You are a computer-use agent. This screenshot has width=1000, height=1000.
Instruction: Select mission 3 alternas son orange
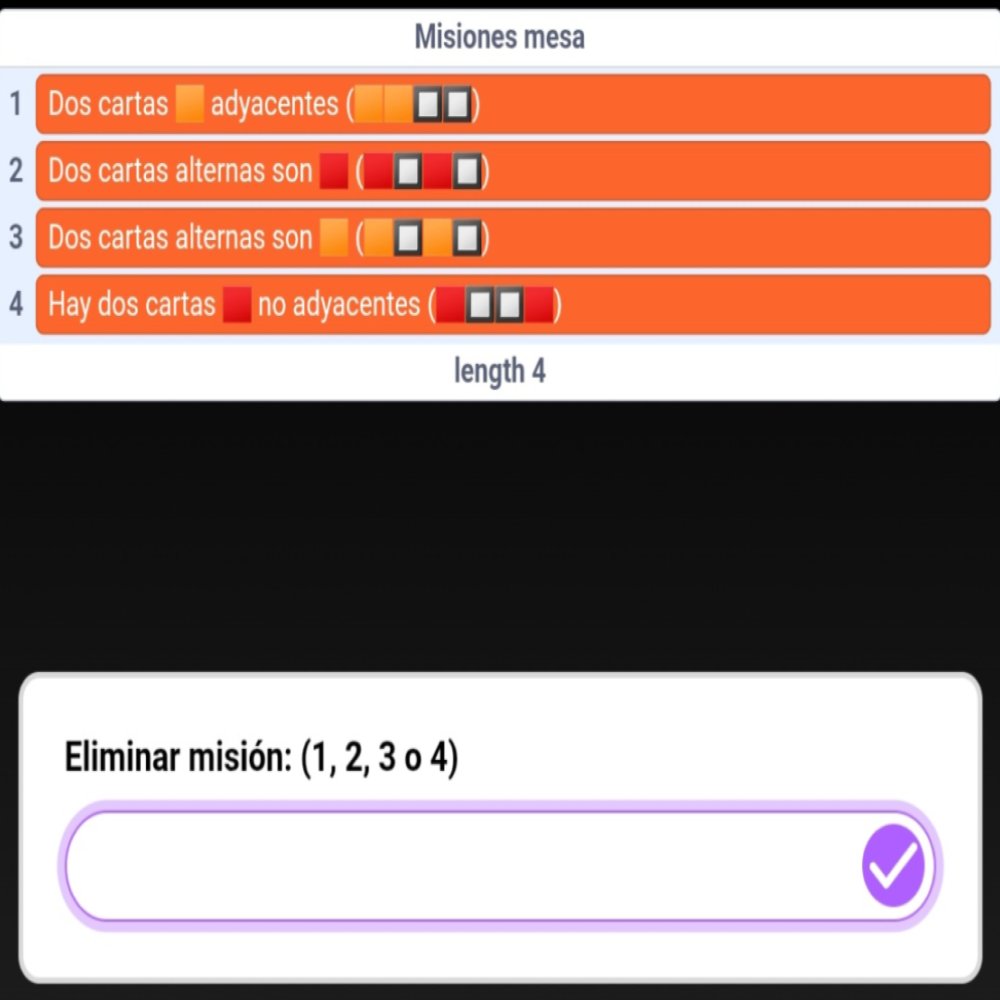512,238
